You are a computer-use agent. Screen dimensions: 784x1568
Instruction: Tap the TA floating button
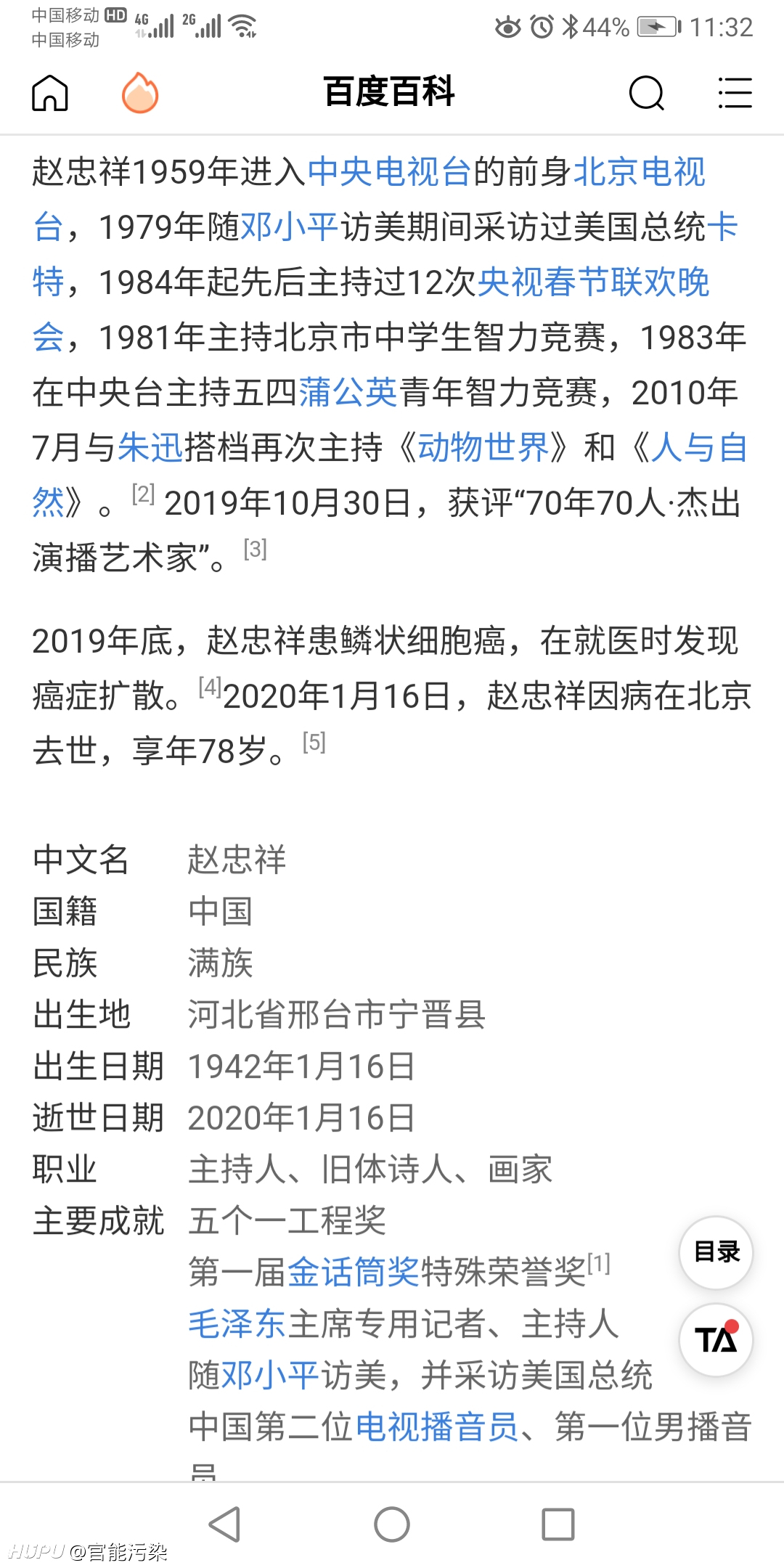(716, 1339)
